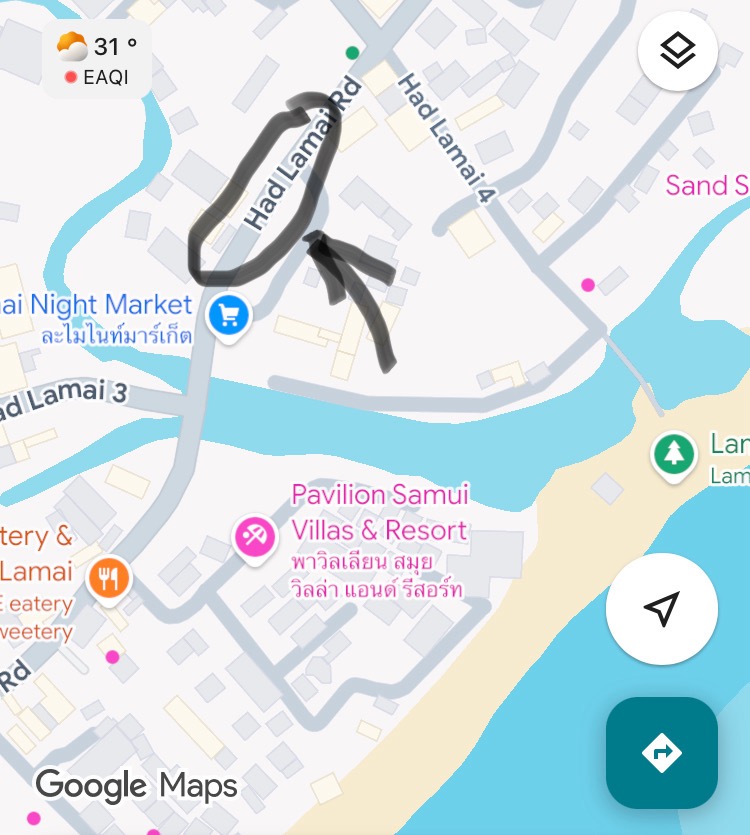
Task: Select the Pavilion Samui Villas & Resort pin
Action: point(254,536)
